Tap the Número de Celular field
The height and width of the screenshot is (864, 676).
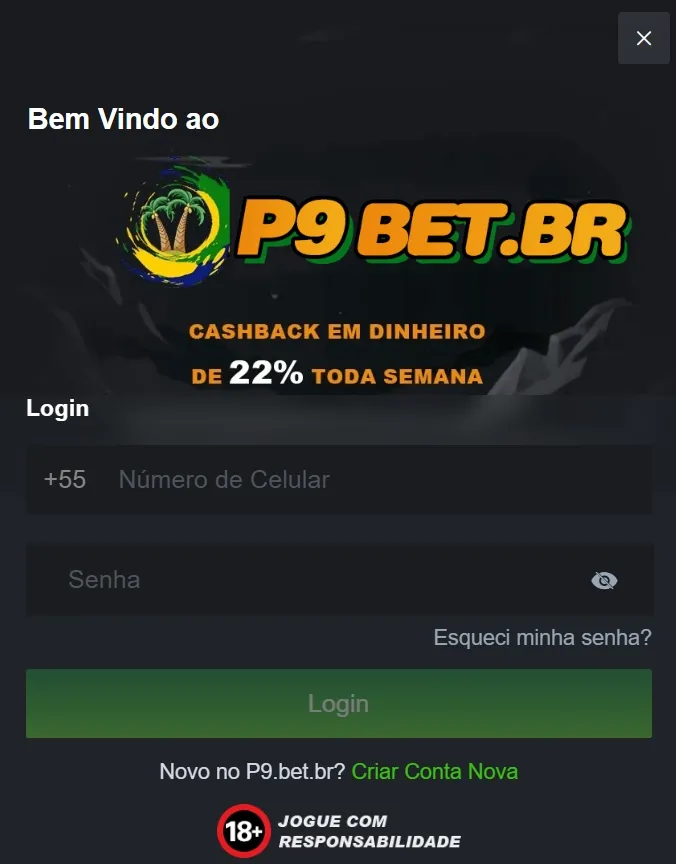pyautogui.click(x=370, y=480)
